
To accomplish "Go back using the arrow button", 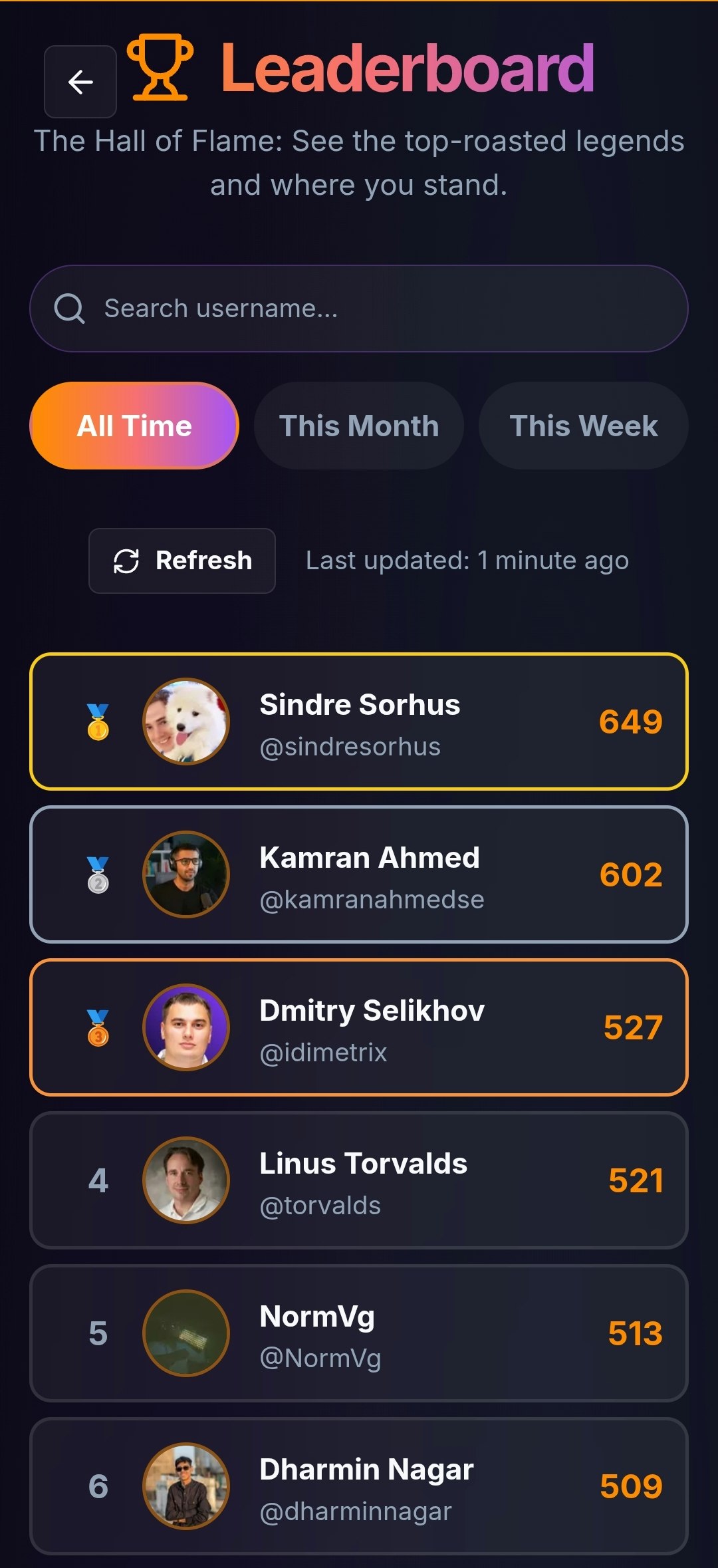I will pyautogui.click(x=80, y=82).
